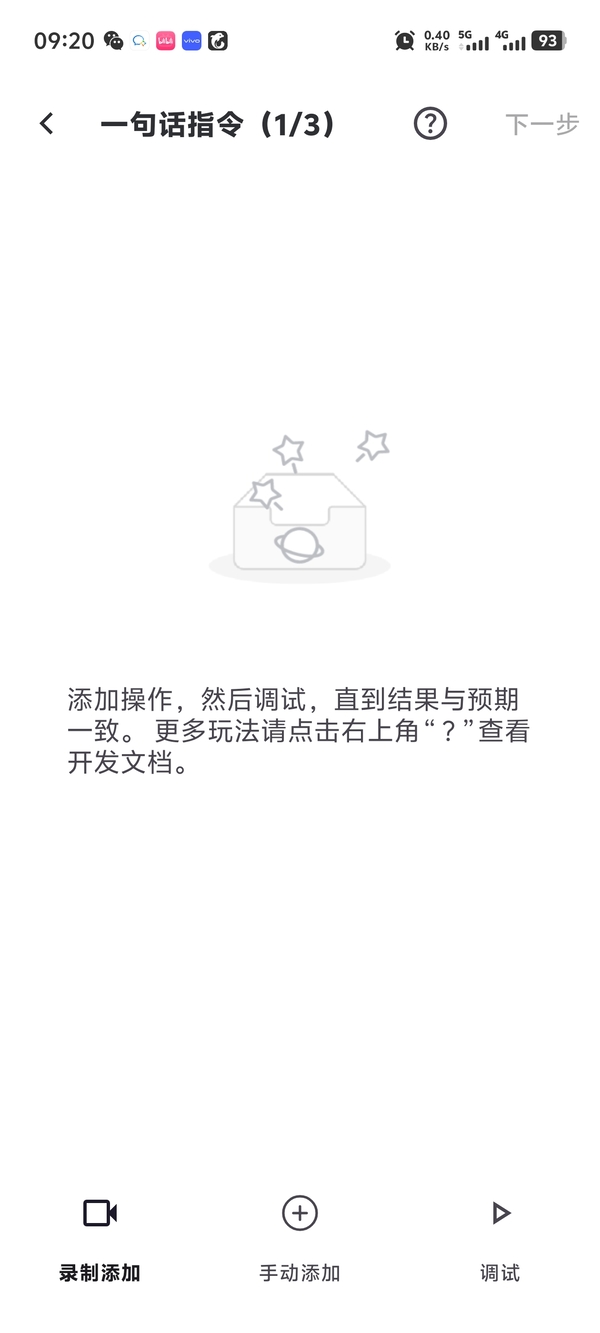Tap 下一步 to proceed
The width and height of the screenshot is (600, 1333).
coord(541,124)
